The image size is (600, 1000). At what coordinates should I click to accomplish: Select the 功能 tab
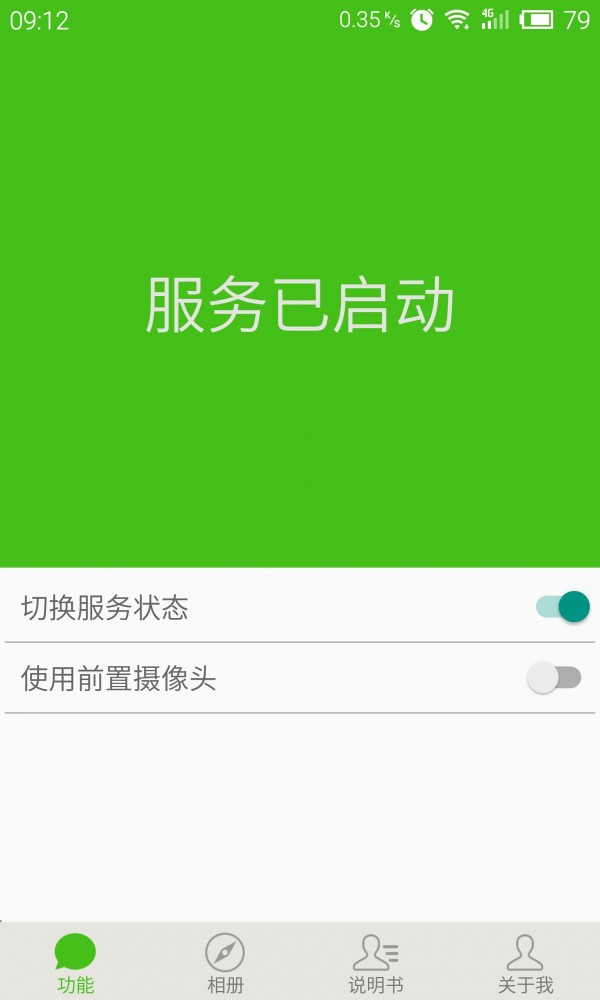pyautogui.click(x=75, y=963)
